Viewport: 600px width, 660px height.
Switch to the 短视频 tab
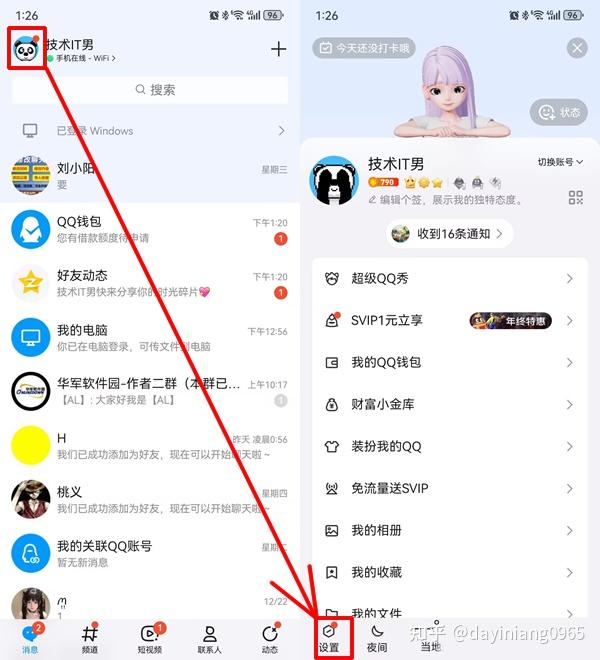[150, 638]
